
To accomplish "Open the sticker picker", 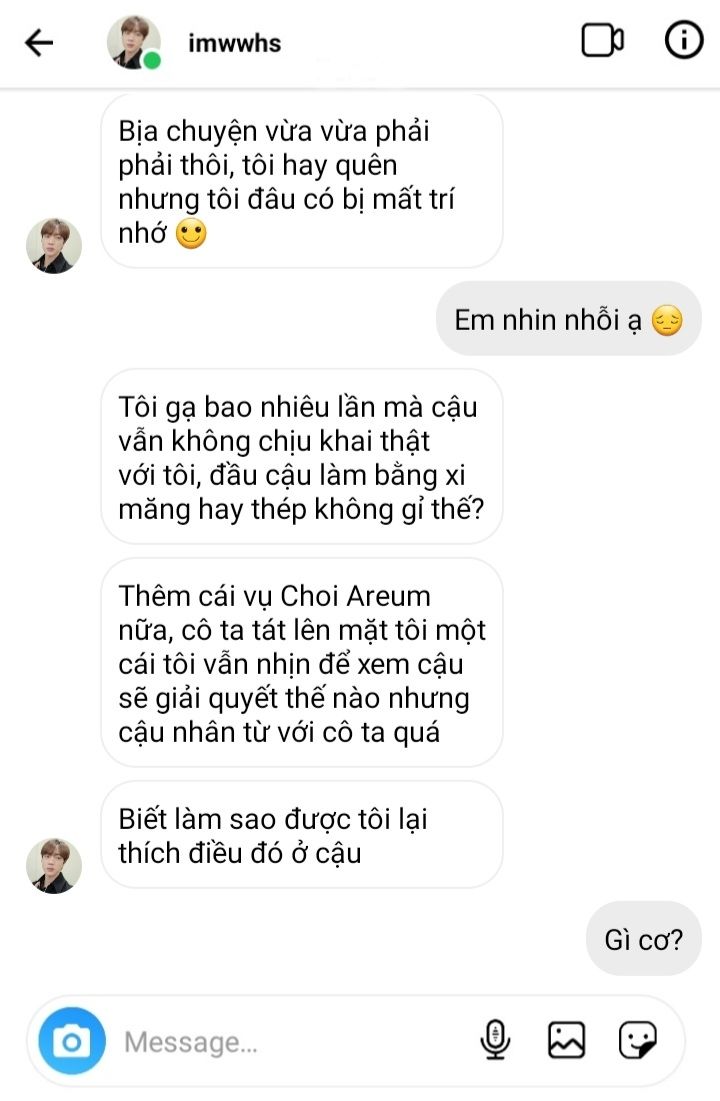I will click(637, 1041).
